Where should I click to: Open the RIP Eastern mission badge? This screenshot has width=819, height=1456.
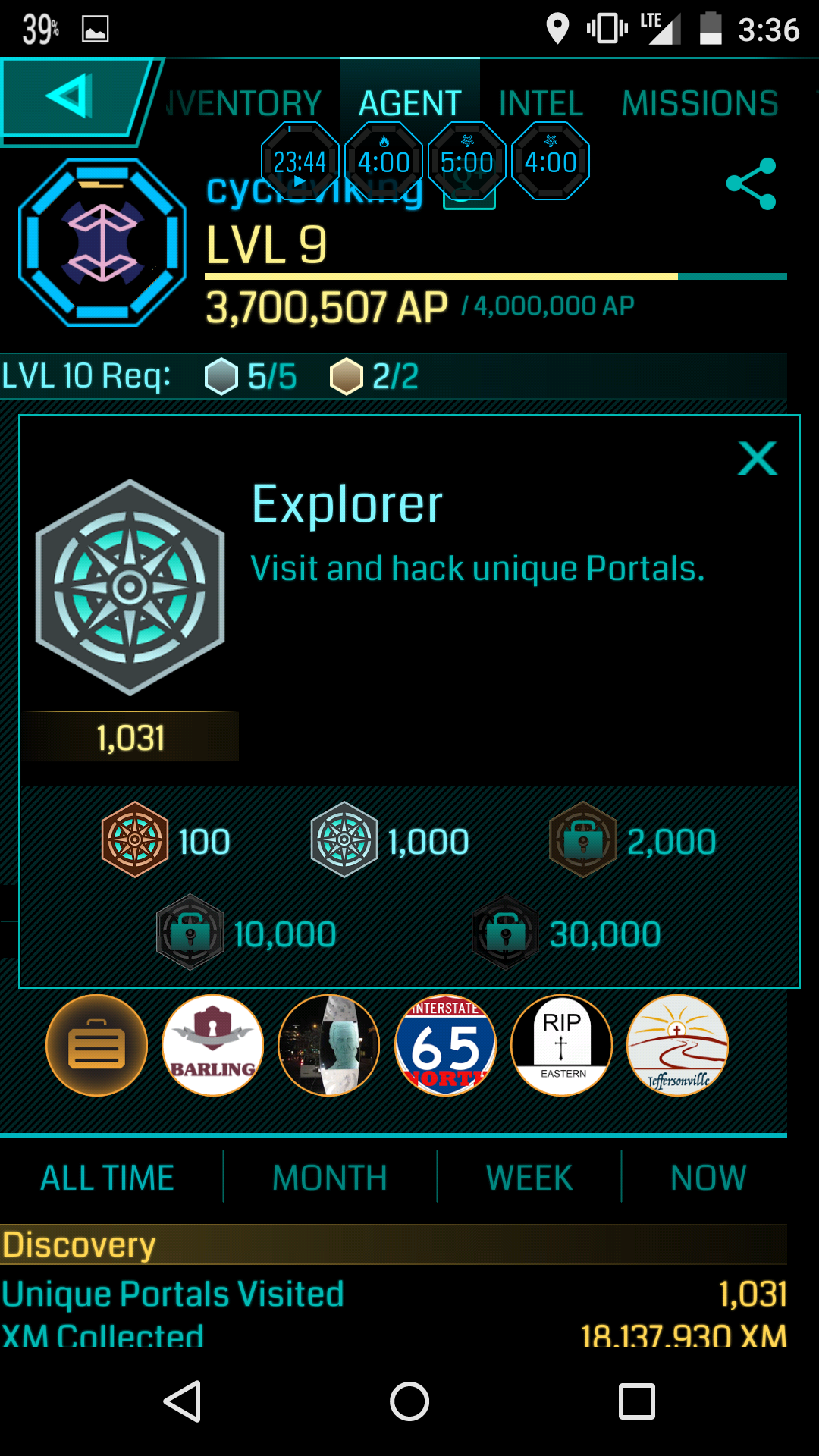point(562,1045)
